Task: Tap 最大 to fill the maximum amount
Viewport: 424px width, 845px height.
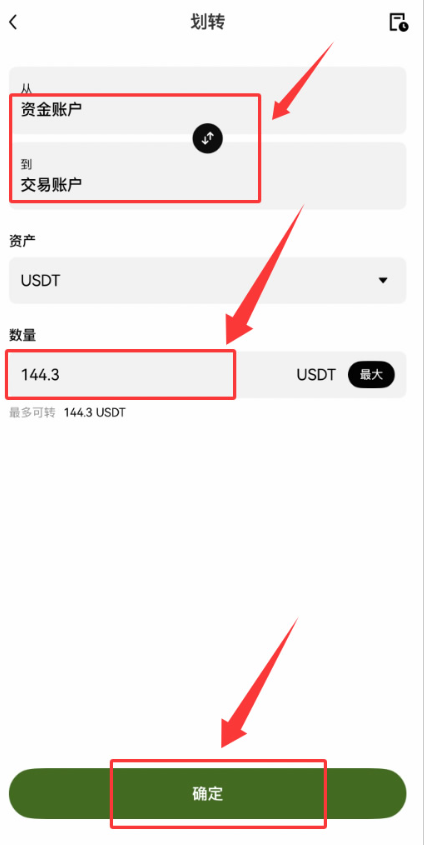Action: coord(371,375)
